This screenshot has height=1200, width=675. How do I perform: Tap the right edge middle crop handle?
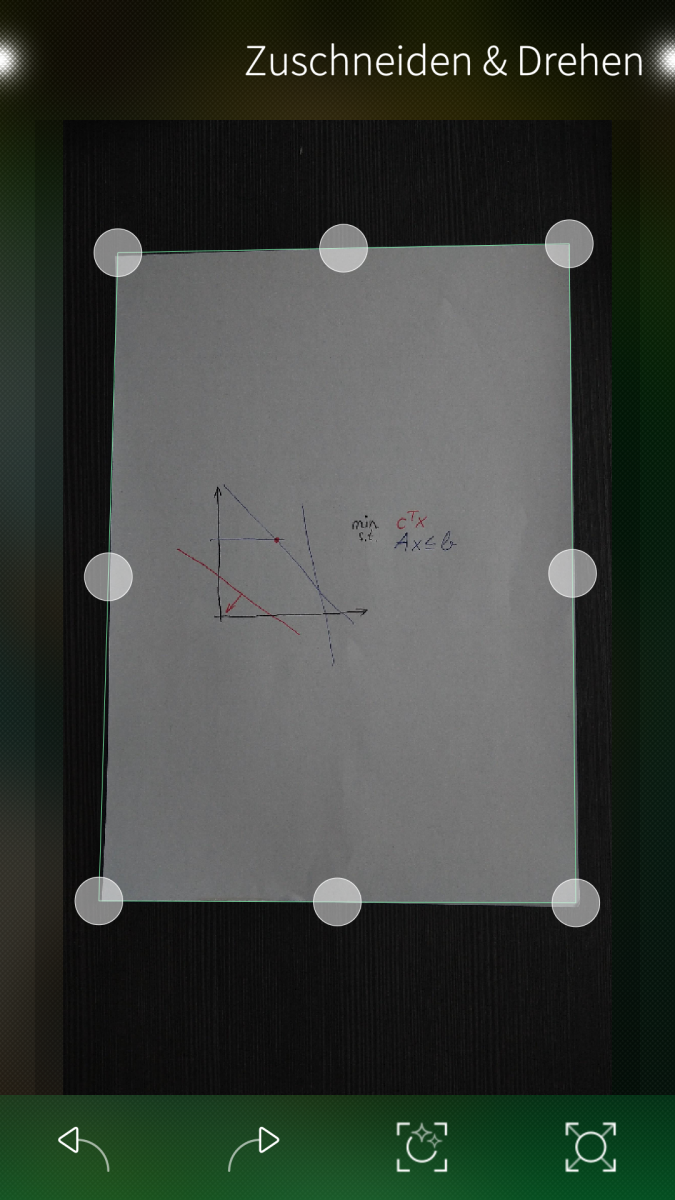click(573, 573)
